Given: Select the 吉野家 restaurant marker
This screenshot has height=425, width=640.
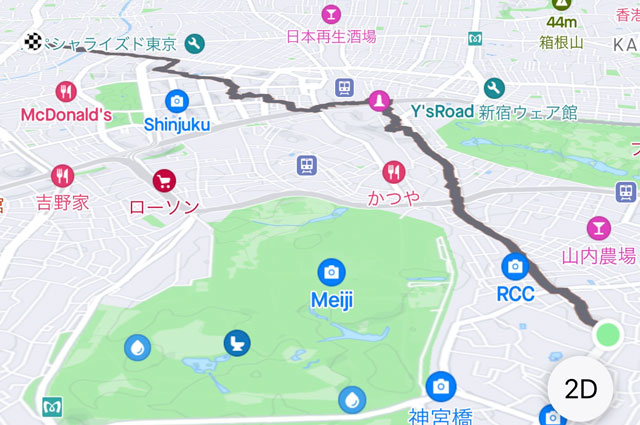Looking at the screenshot, I should click(63, 176).
